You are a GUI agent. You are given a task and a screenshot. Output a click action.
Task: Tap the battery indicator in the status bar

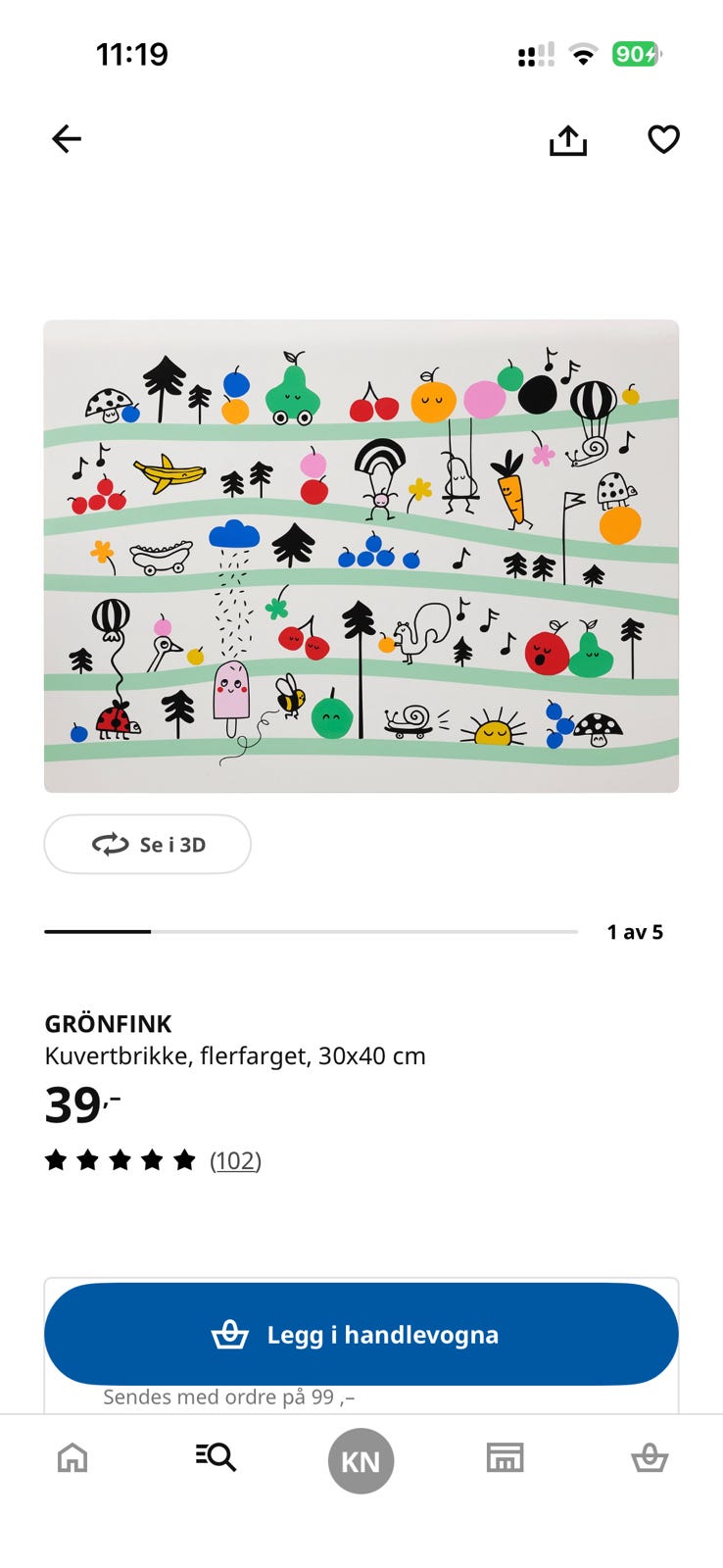638,56
